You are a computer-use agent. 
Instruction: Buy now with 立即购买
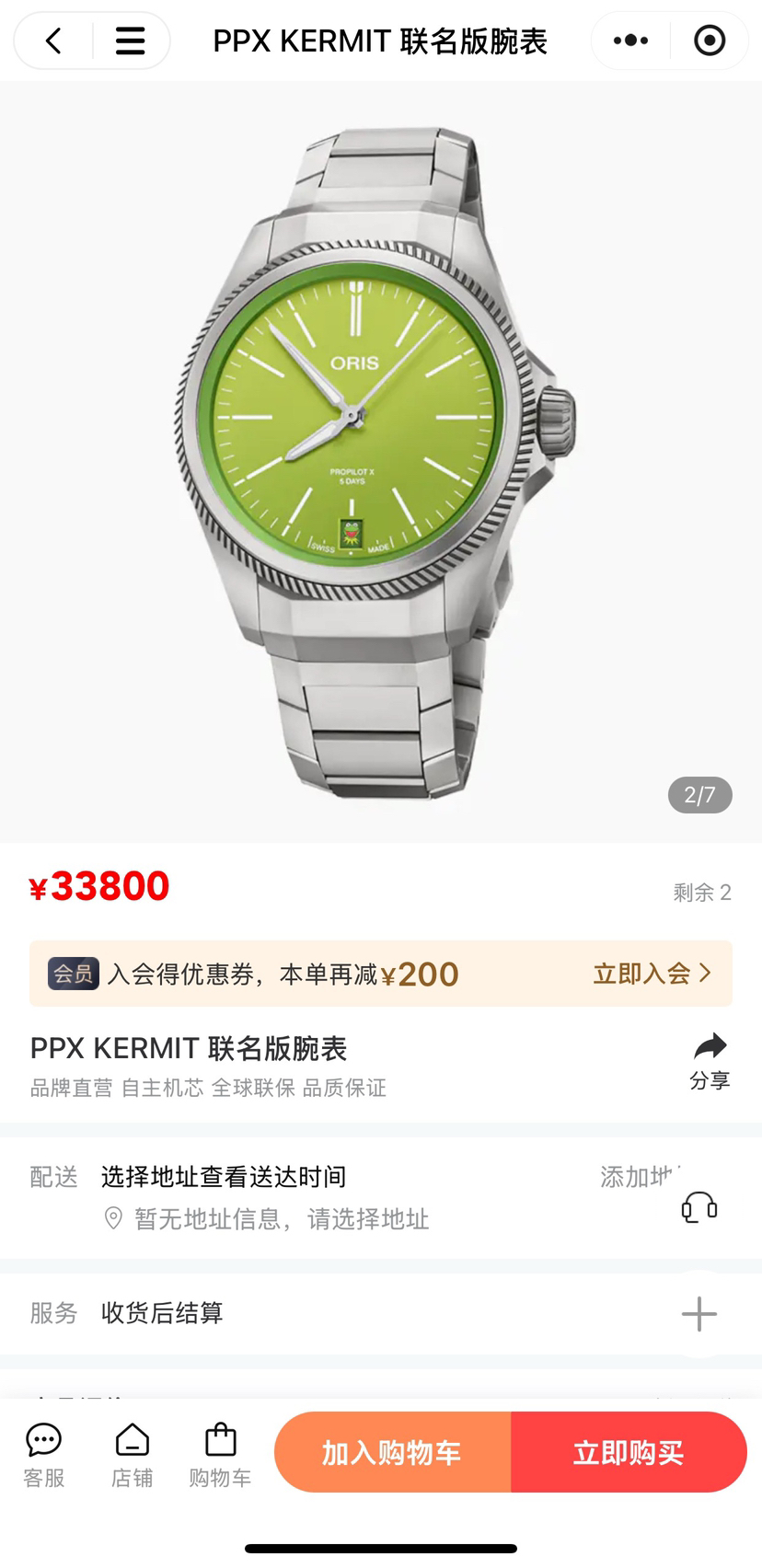click(x=629, y=1453)
